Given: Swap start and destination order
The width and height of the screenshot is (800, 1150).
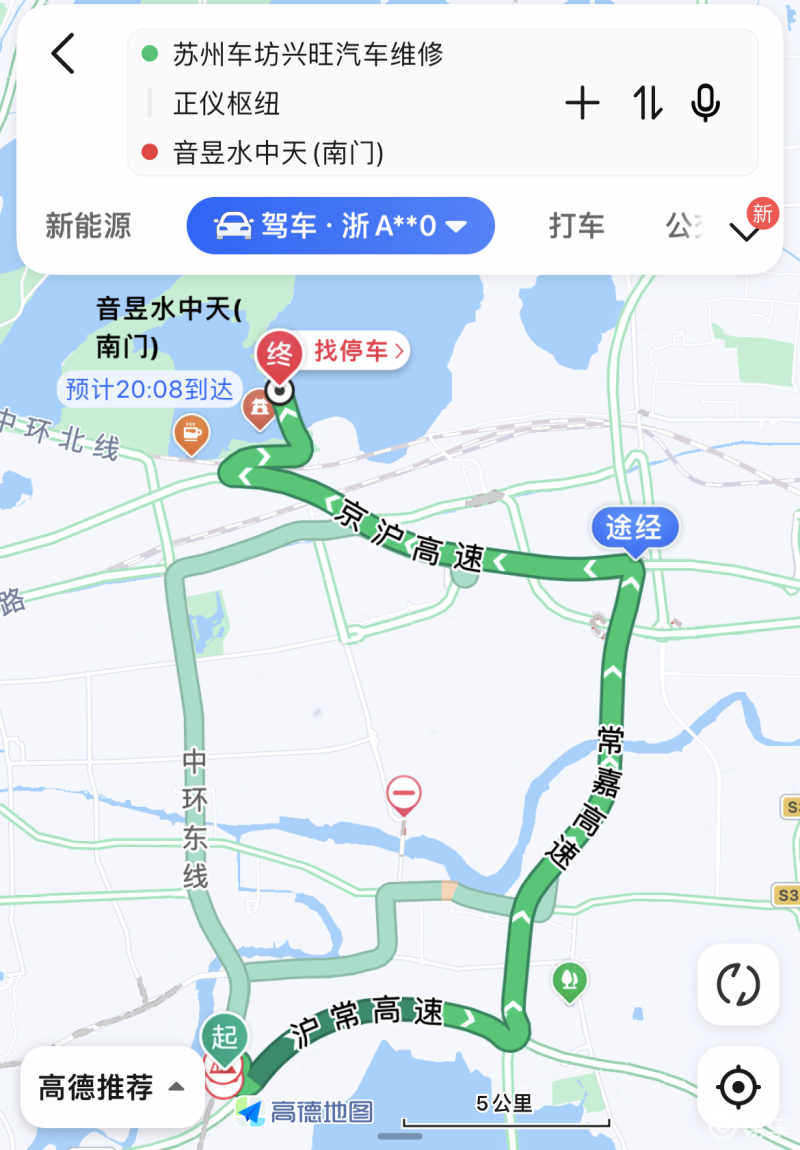Looking at the screenshot, I should (x=647, y=103).
